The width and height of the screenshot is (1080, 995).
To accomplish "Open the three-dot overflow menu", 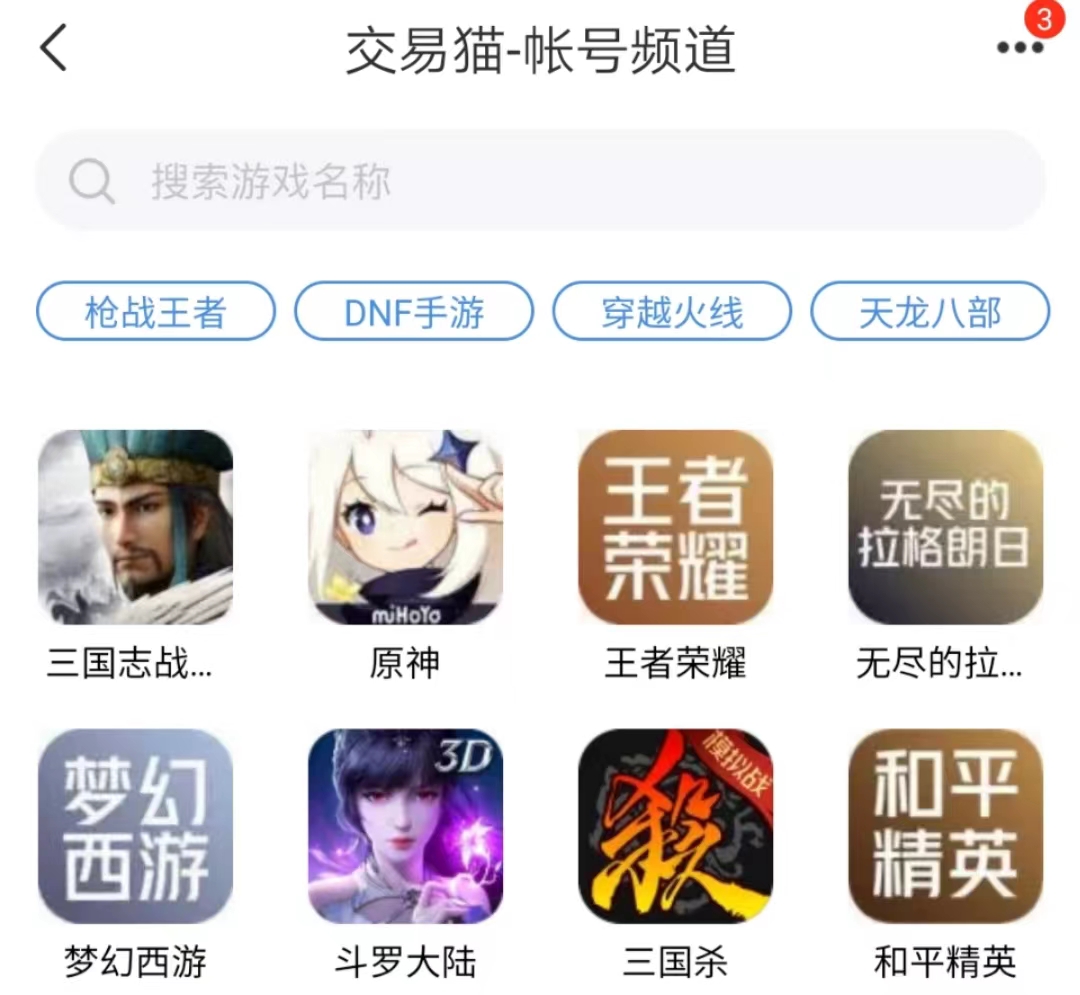I will pyautogui.click(x=1019, y=48).
